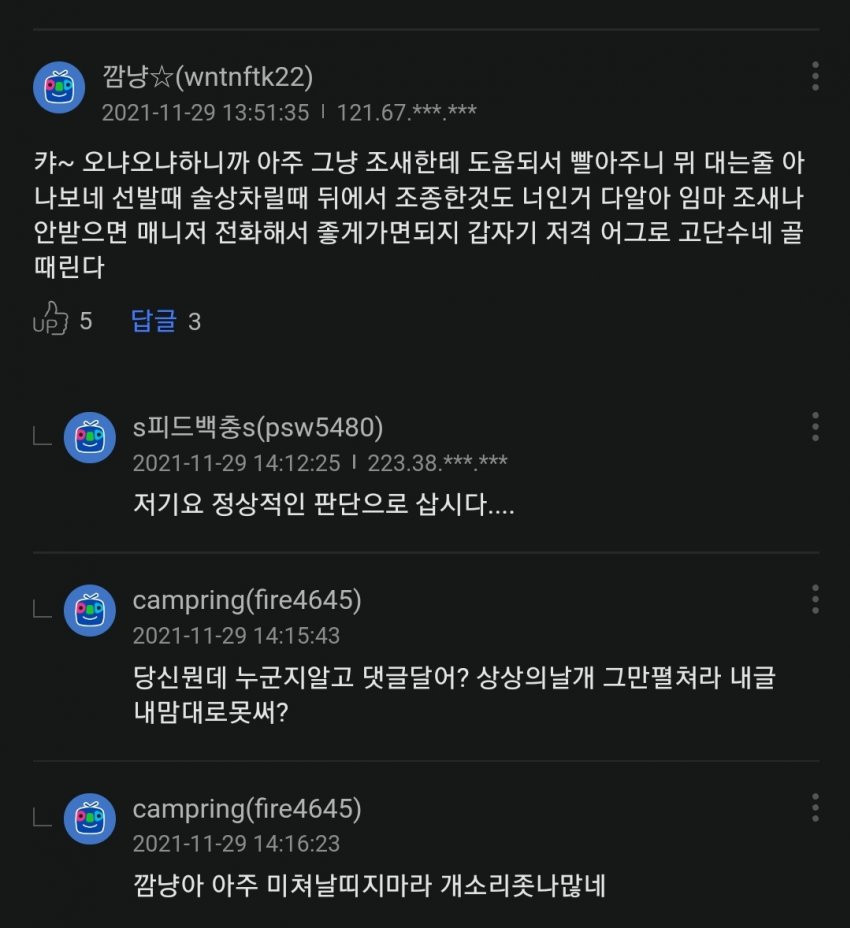
Task: Upvote 깜냥☆'s comment
Action: pos(51,320)
